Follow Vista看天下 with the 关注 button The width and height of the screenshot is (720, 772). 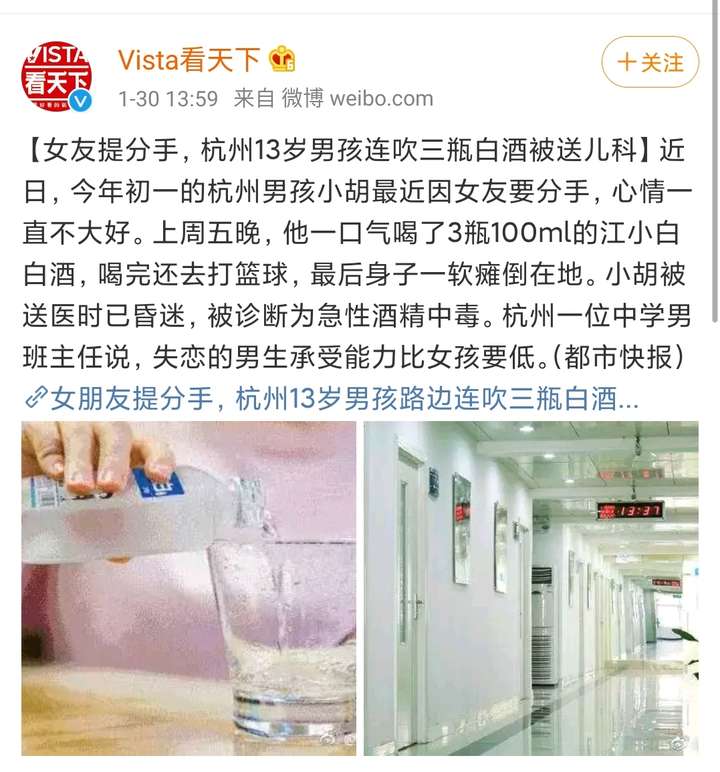650,62
